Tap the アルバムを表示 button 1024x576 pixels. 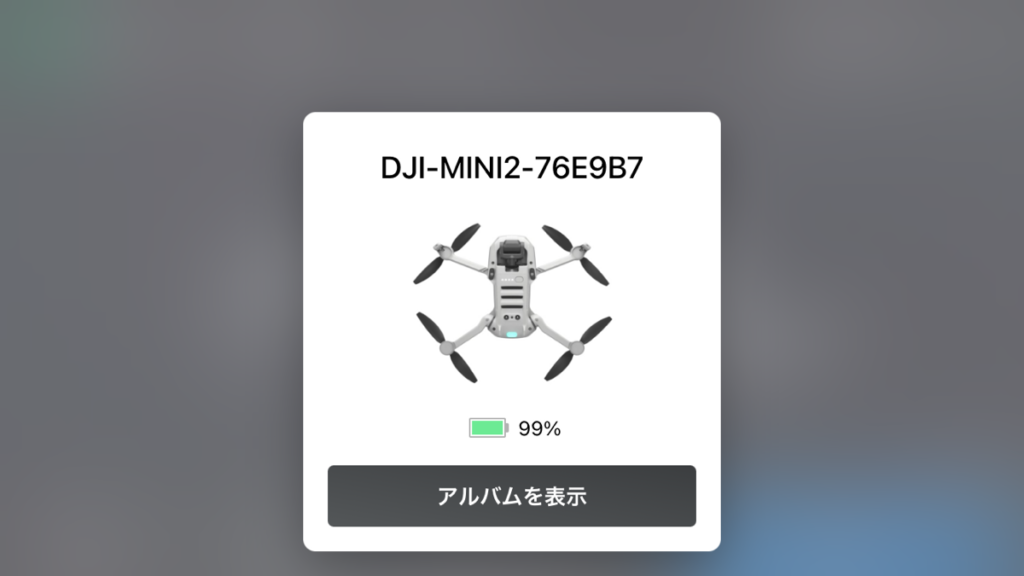click(511, 496)
